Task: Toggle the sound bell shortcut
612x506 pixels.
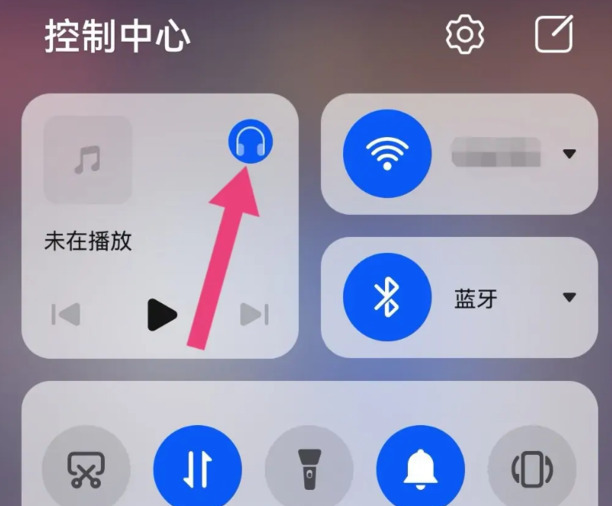Action: 420,469
